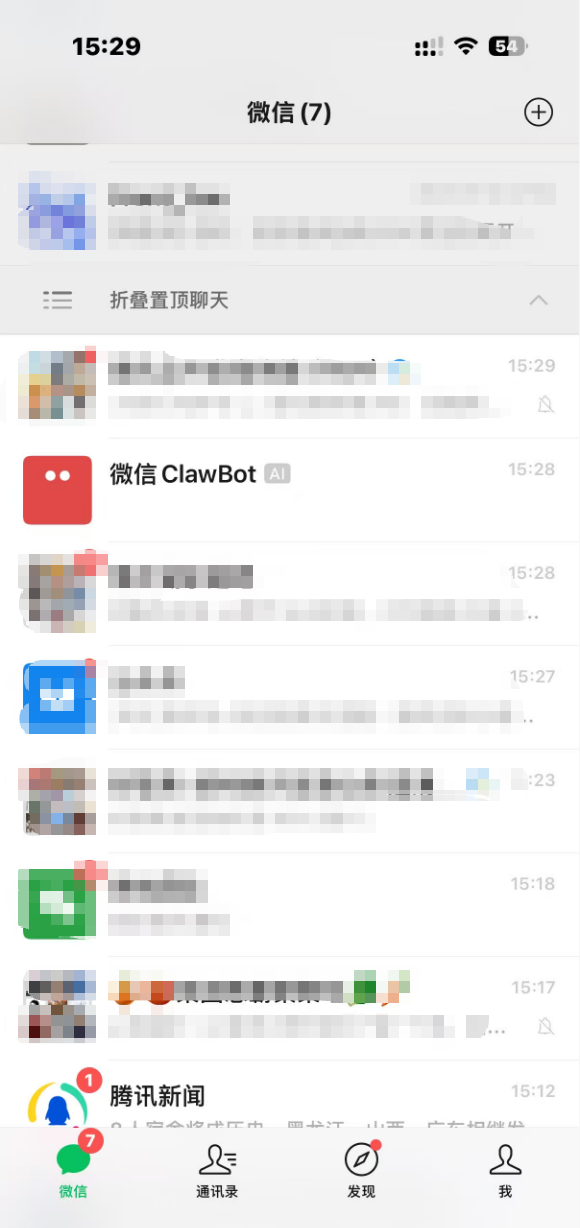Open the chat received at 15:27

click(290, 697)
